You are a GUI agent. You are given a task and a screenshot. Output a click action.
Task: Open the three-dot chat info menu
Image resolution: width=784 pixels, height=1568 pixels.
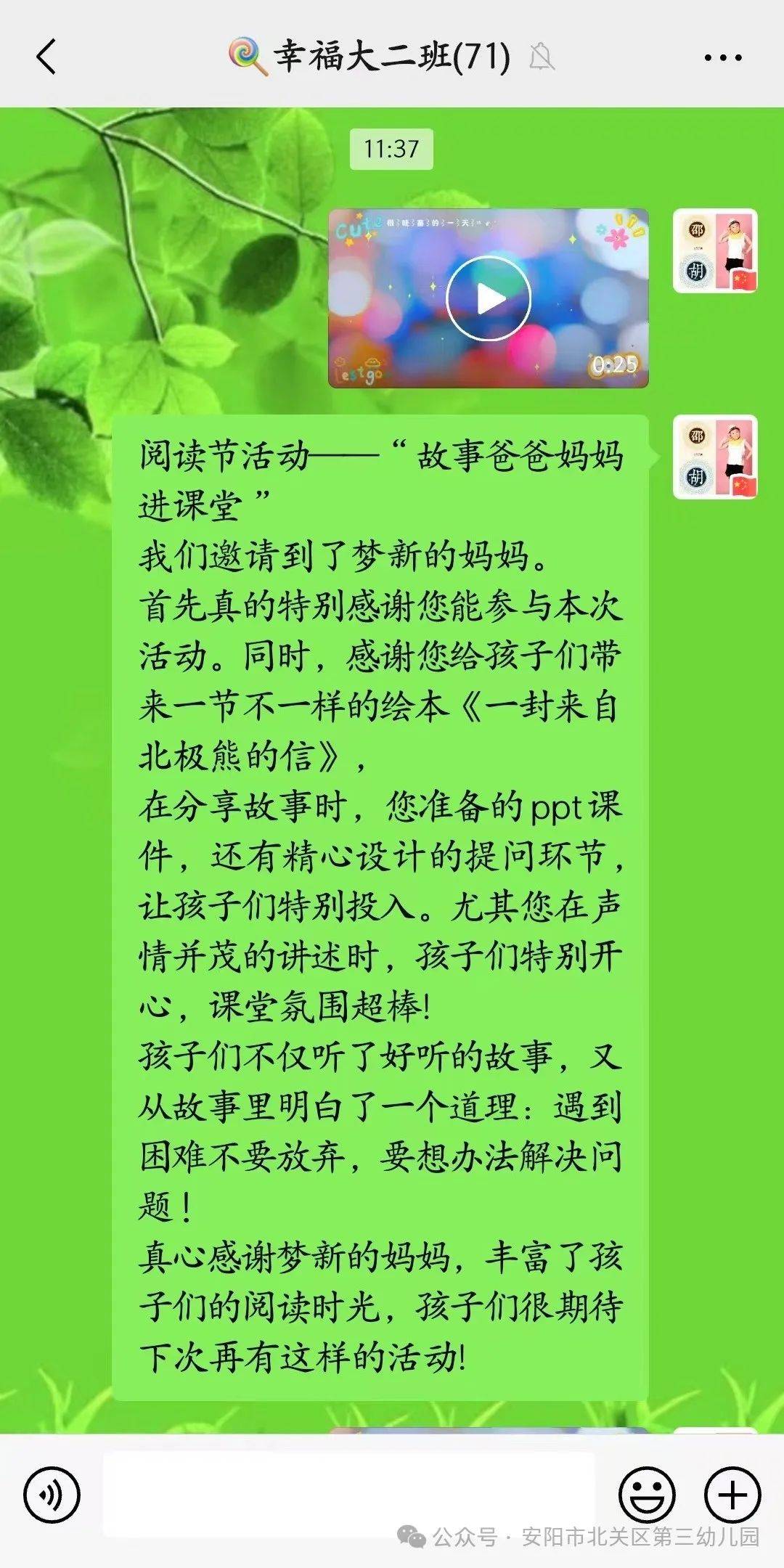pos(722,57)
